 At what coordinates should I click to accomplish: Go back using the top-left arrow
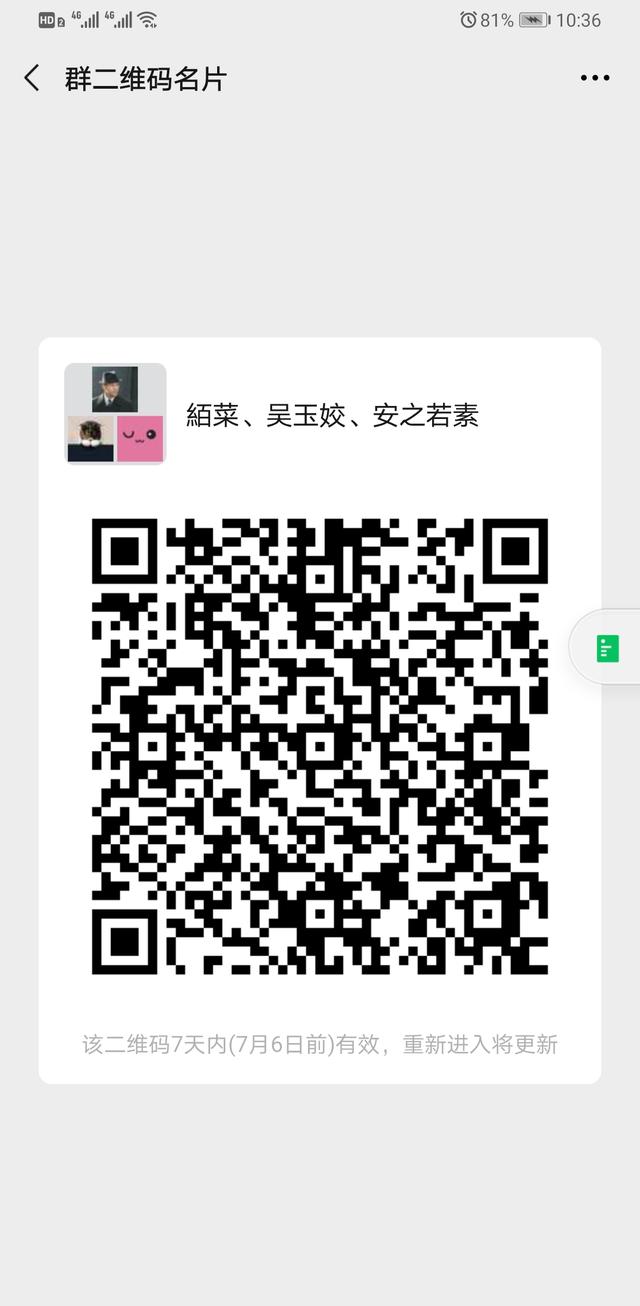click(32, 79)
